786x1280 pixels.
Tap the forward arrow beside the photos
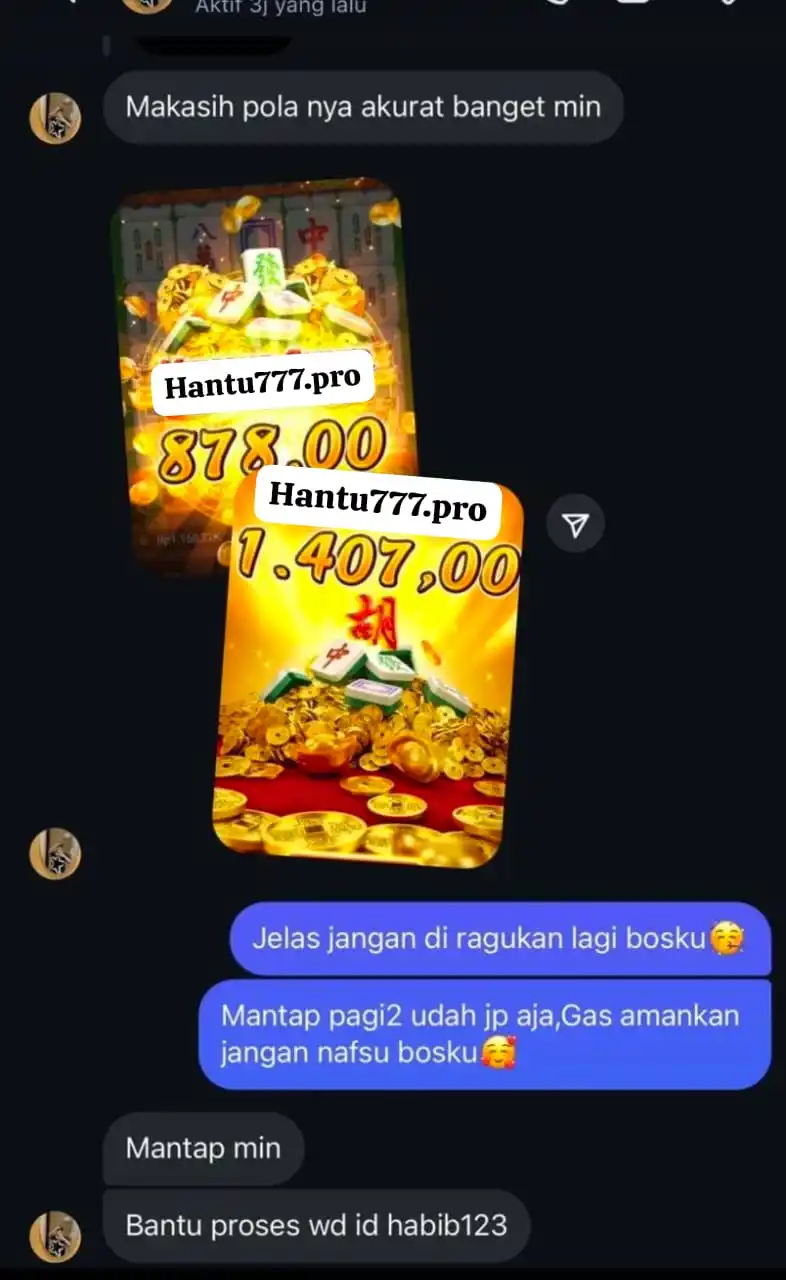575,524
